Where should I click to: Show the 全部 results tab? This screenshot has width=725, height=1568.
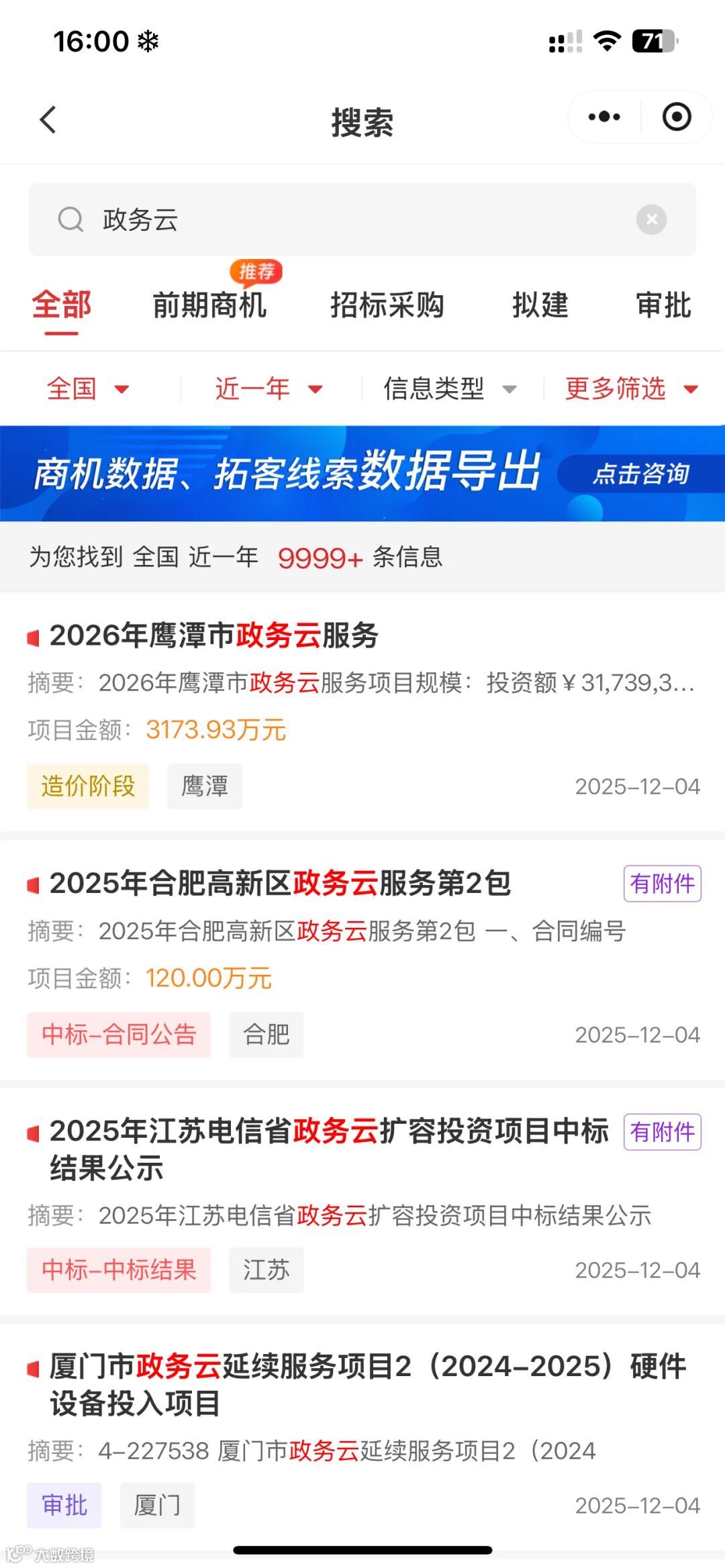(x=62, y=305)
